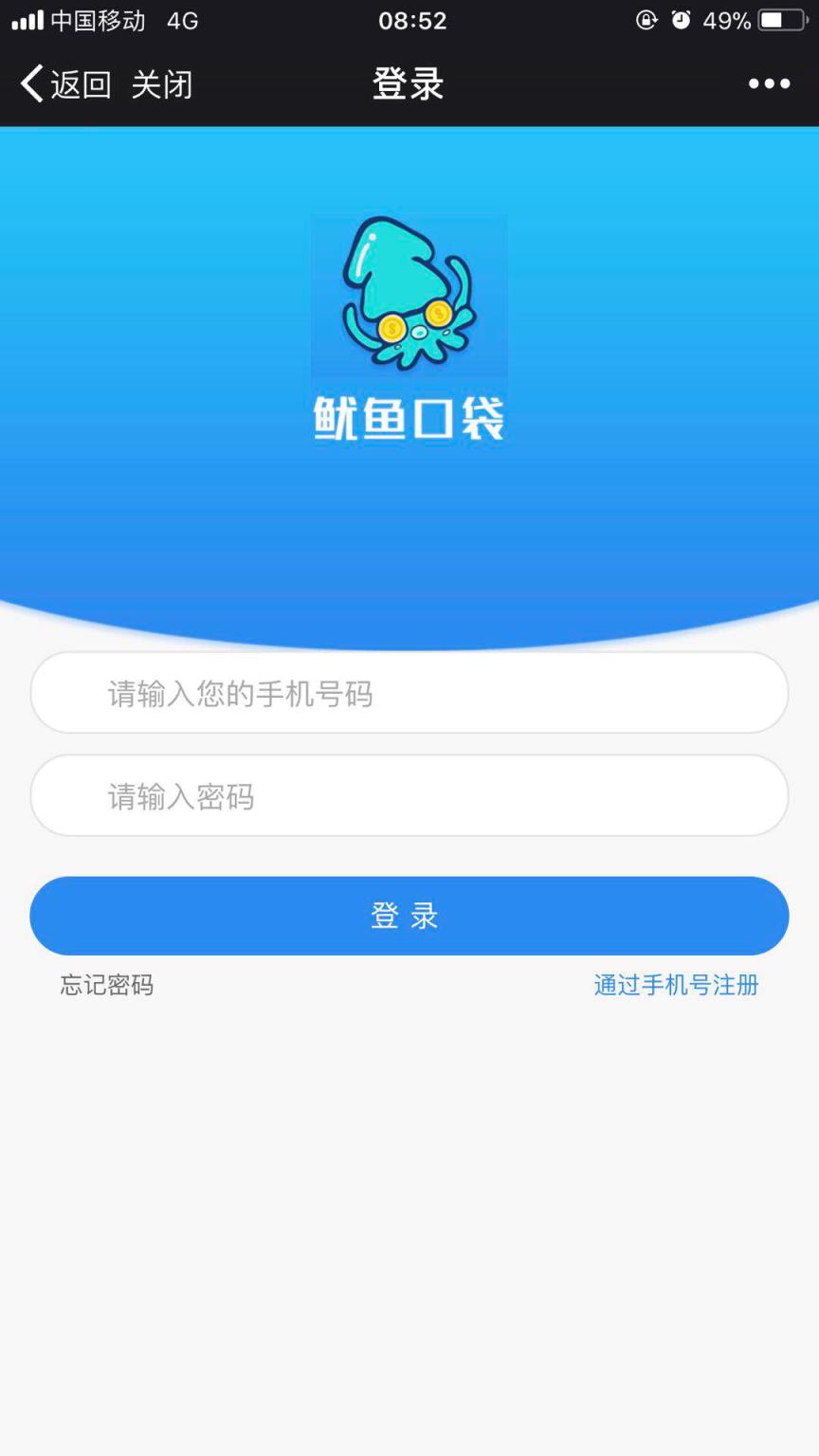The height and width of the screenshot is (1456, 819).
Task: Click the password input field
Action: 409,795
